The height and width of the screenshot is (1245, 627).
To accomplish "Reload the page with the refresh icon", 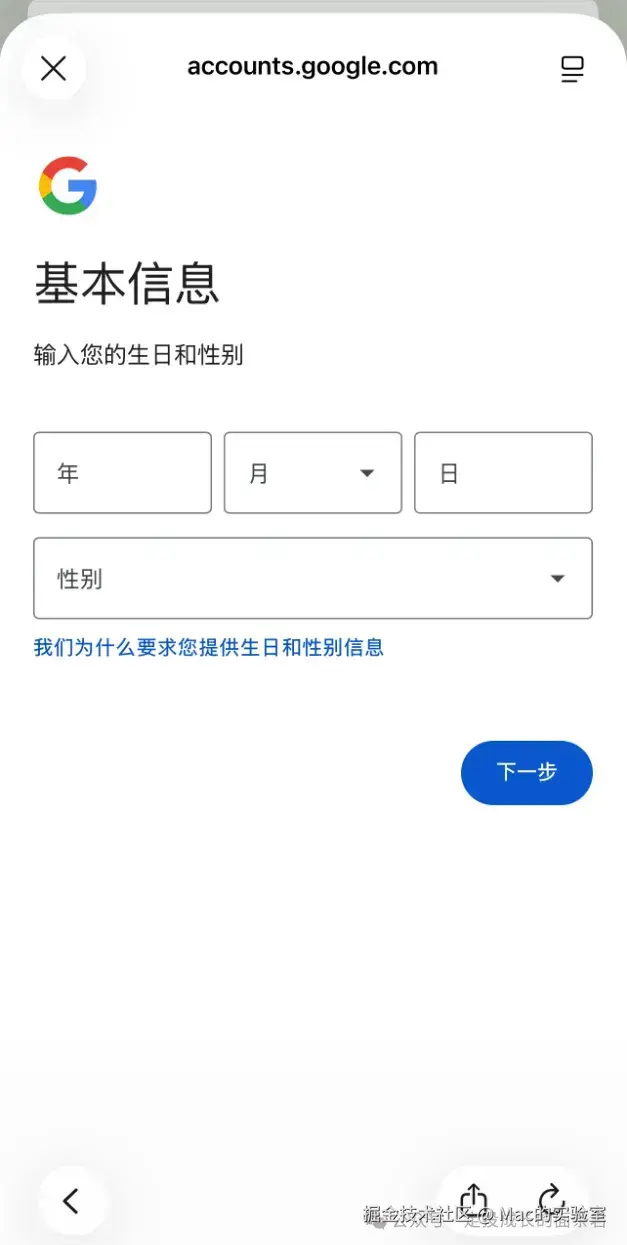I will tap(549, 1199).
